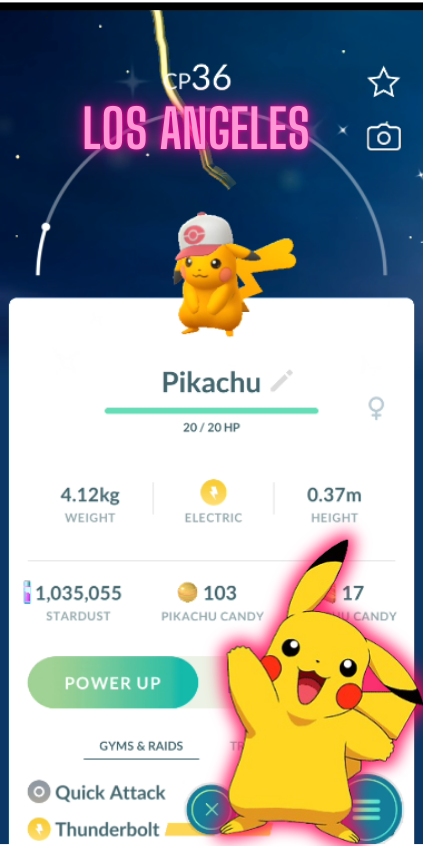Open the AR camera for Pikachu

(384, 137)
